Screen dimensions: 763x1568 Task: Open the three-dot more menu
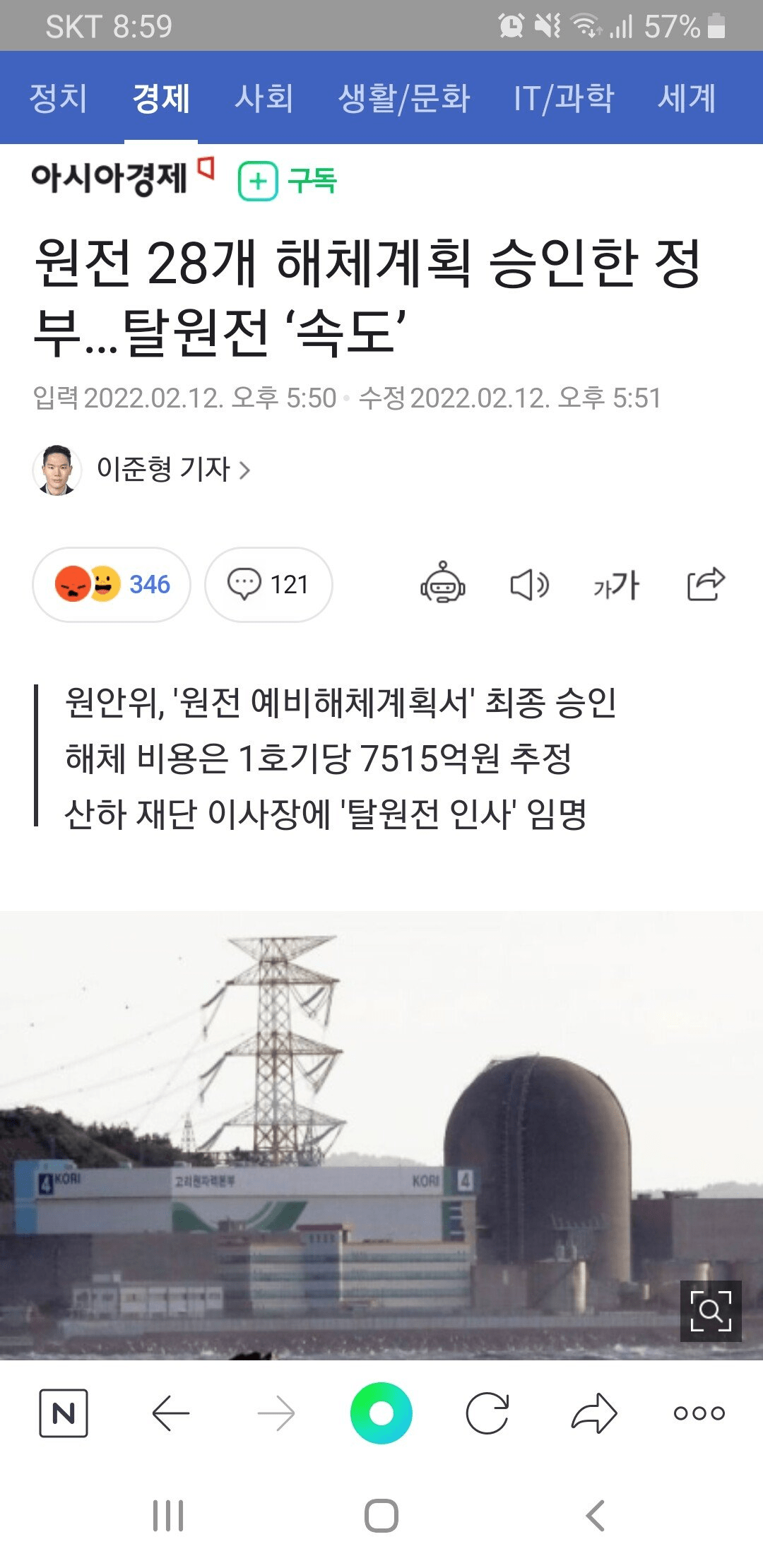coord(699,1413)
